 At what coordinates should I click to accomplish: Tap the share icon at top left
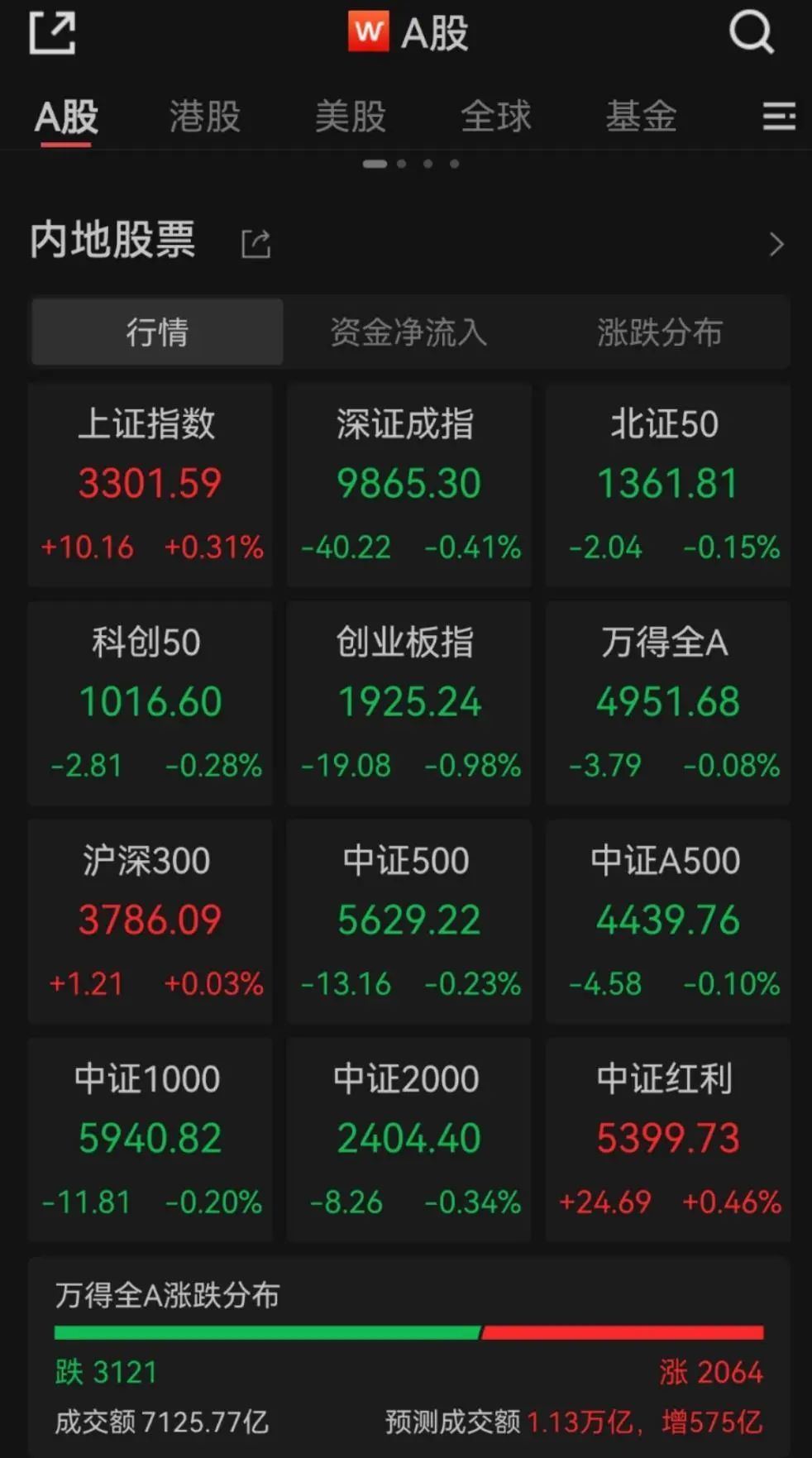[53, 33]
